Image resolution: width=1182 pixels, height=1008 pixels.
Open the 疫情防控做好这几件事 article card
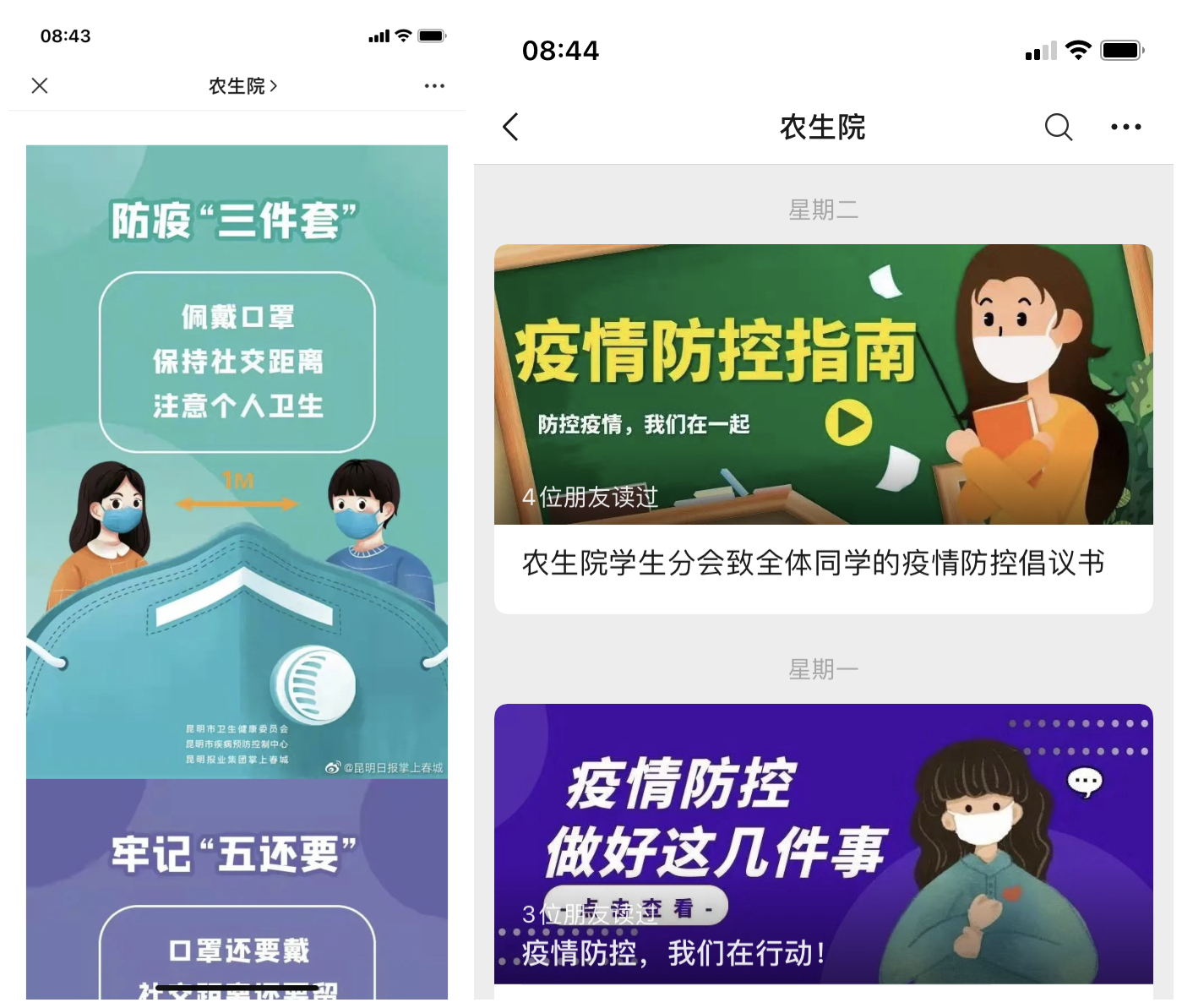tap(823, 843)
